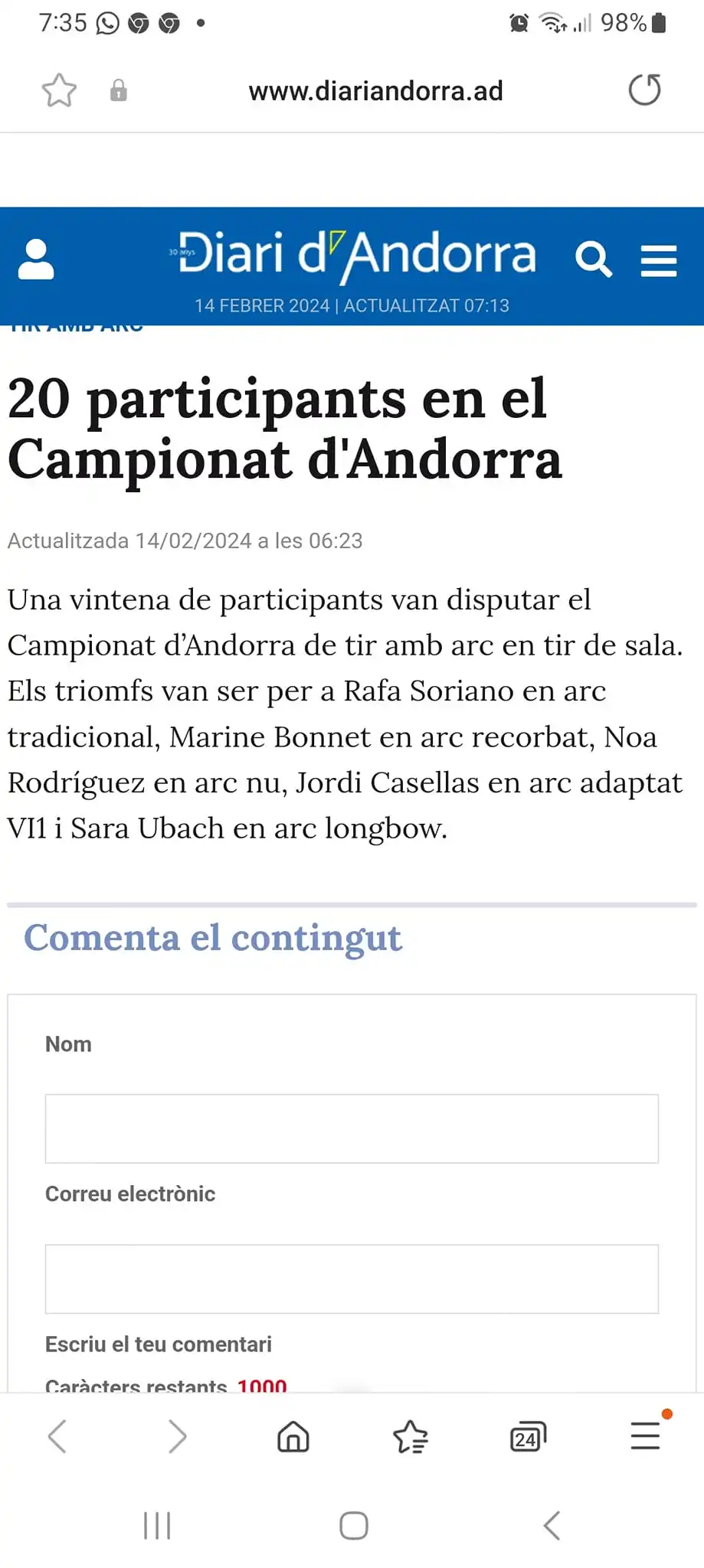Tap the address bar showing www.diariandorra.ad
The width and height of the screenshot is (704, 1568).
click(375, 91)
